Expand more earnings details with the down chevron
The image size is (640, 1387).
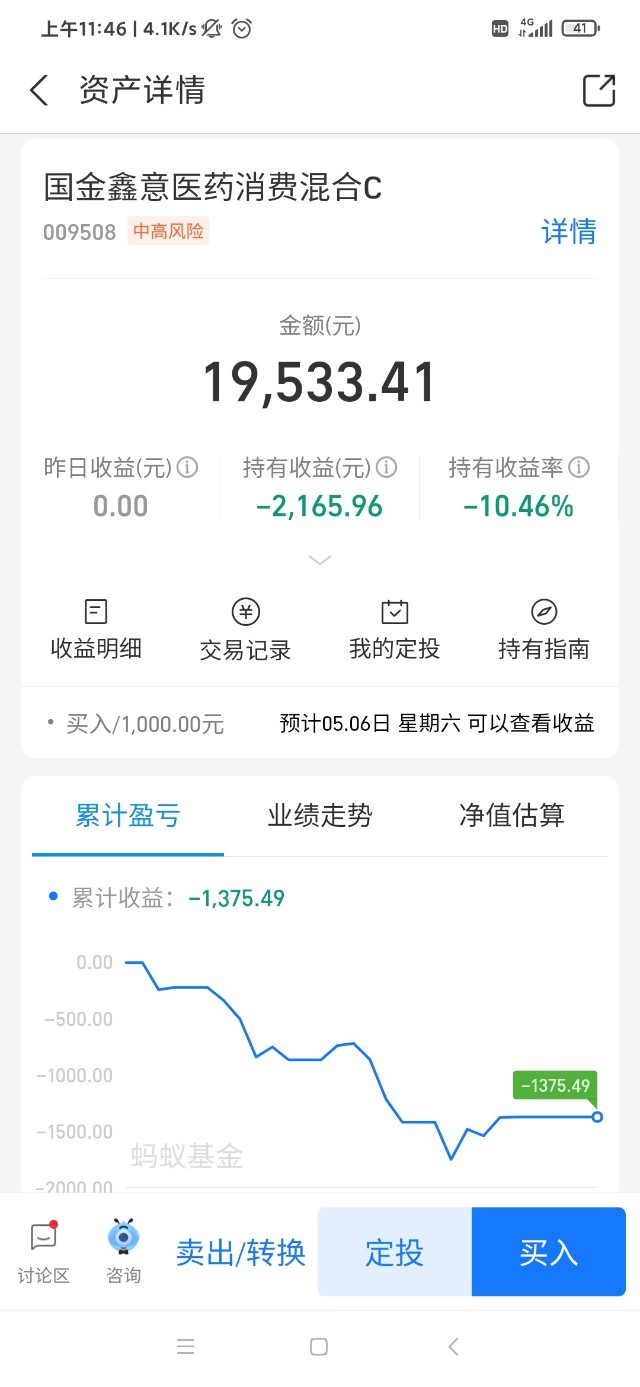coord(320,560)
